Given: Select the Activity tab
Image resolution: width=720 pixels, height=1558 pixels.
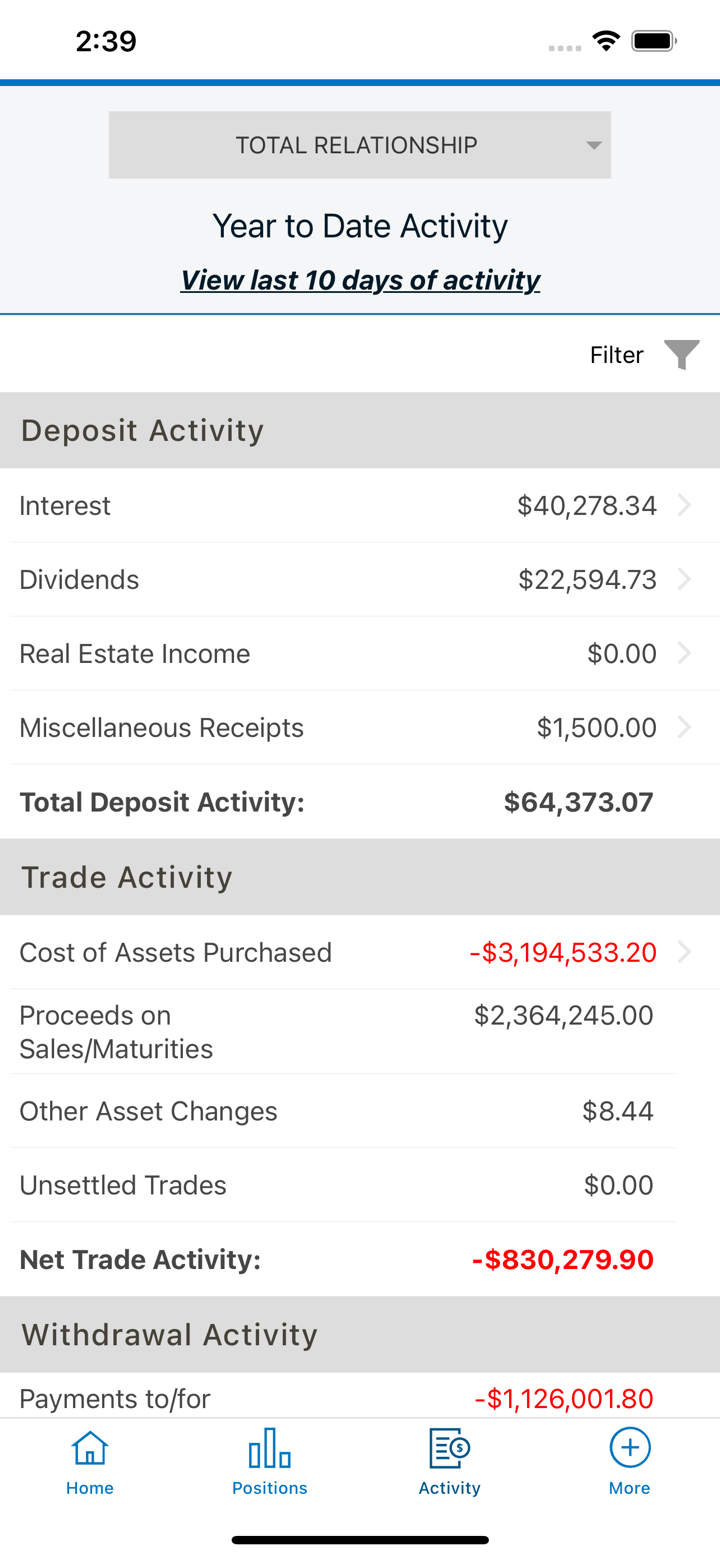Looking at the screenshot, I should pyautogui.click(x=450, y=1461).
